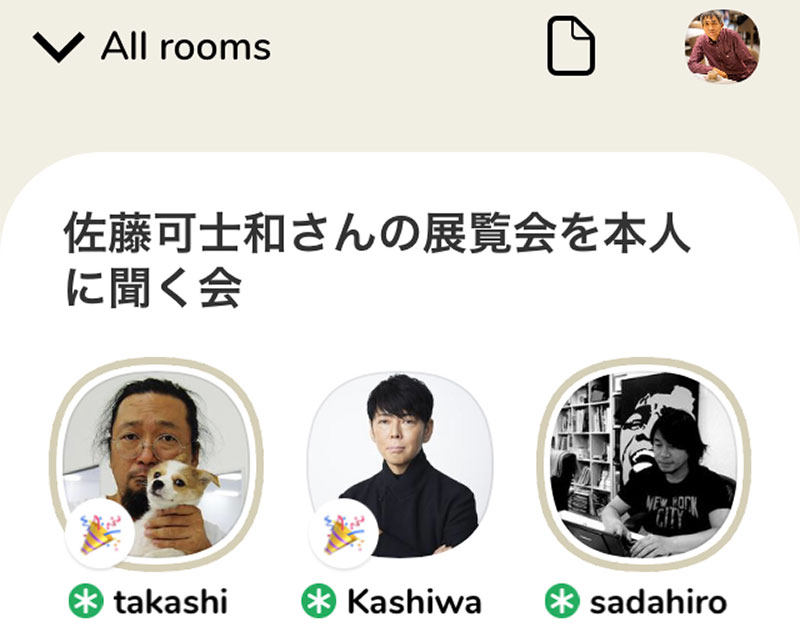Viewport: 800px width, 635px height.
Task: Open my profile picture at top
Action: (x=723, y=45)
